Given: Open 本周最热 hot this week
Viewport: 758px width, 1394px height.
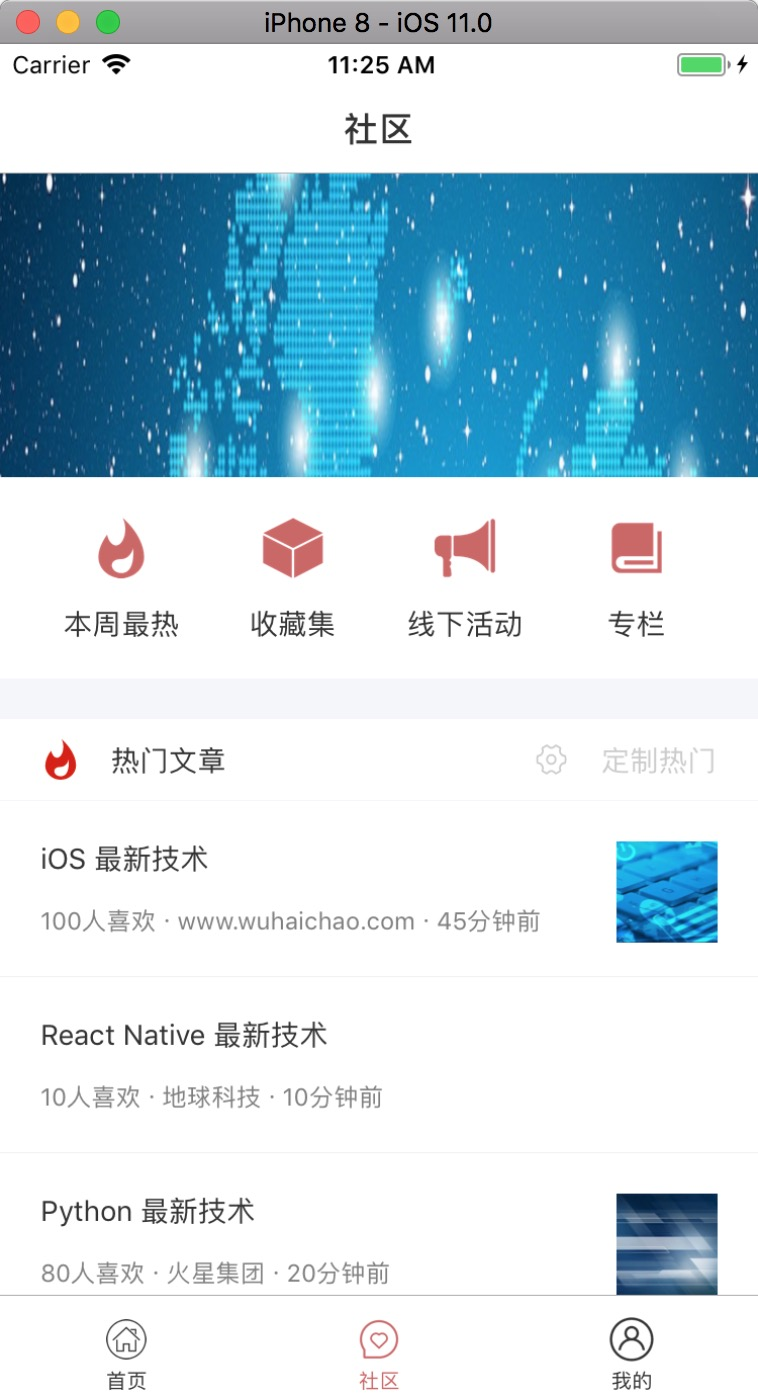Looking at the screenshot, I should [x=121, y=579].
